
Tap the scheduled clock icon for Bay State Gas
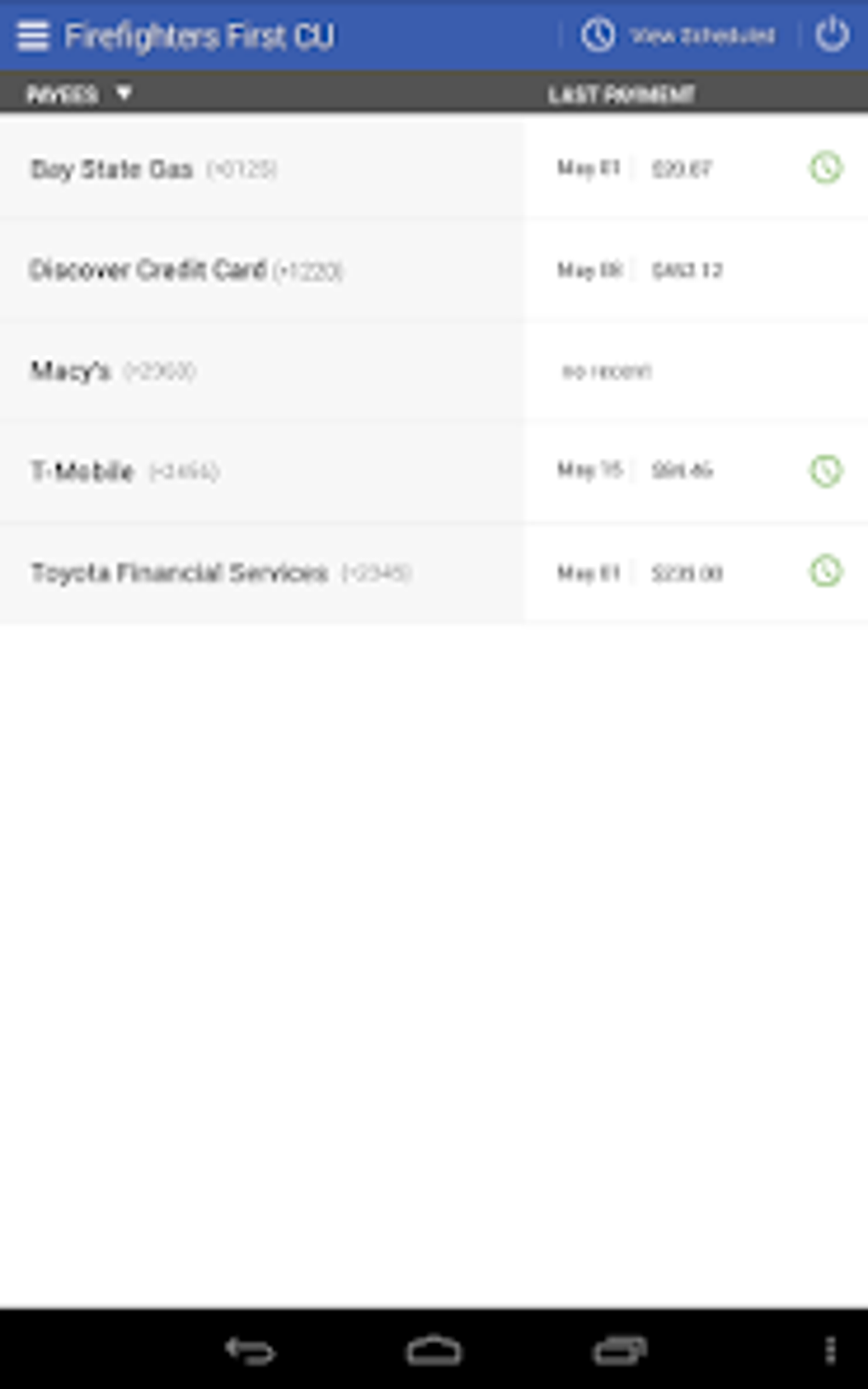click(825, 168)
